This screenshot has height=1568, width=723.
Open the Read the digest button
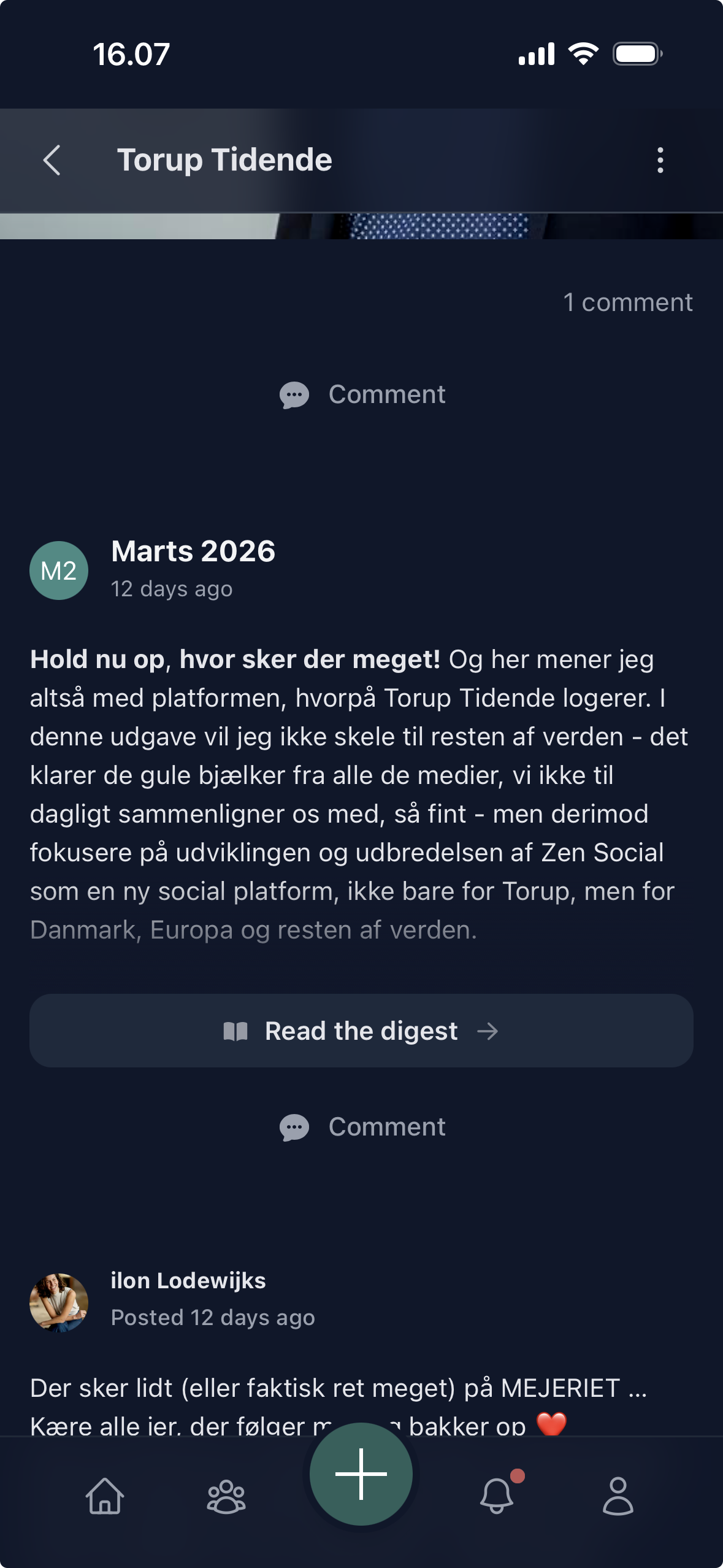(x=361, y=1031)
